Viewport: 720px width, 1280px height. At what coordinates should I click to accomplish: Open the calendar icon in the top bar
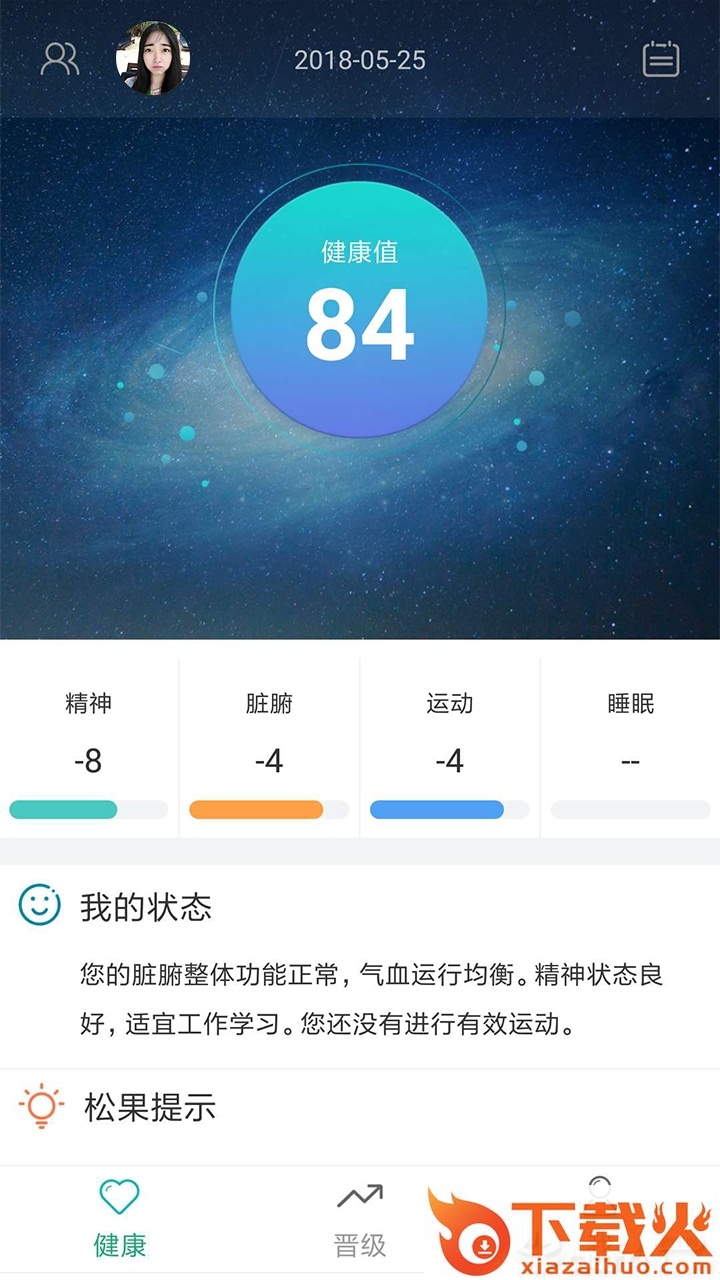pos(660,59)
